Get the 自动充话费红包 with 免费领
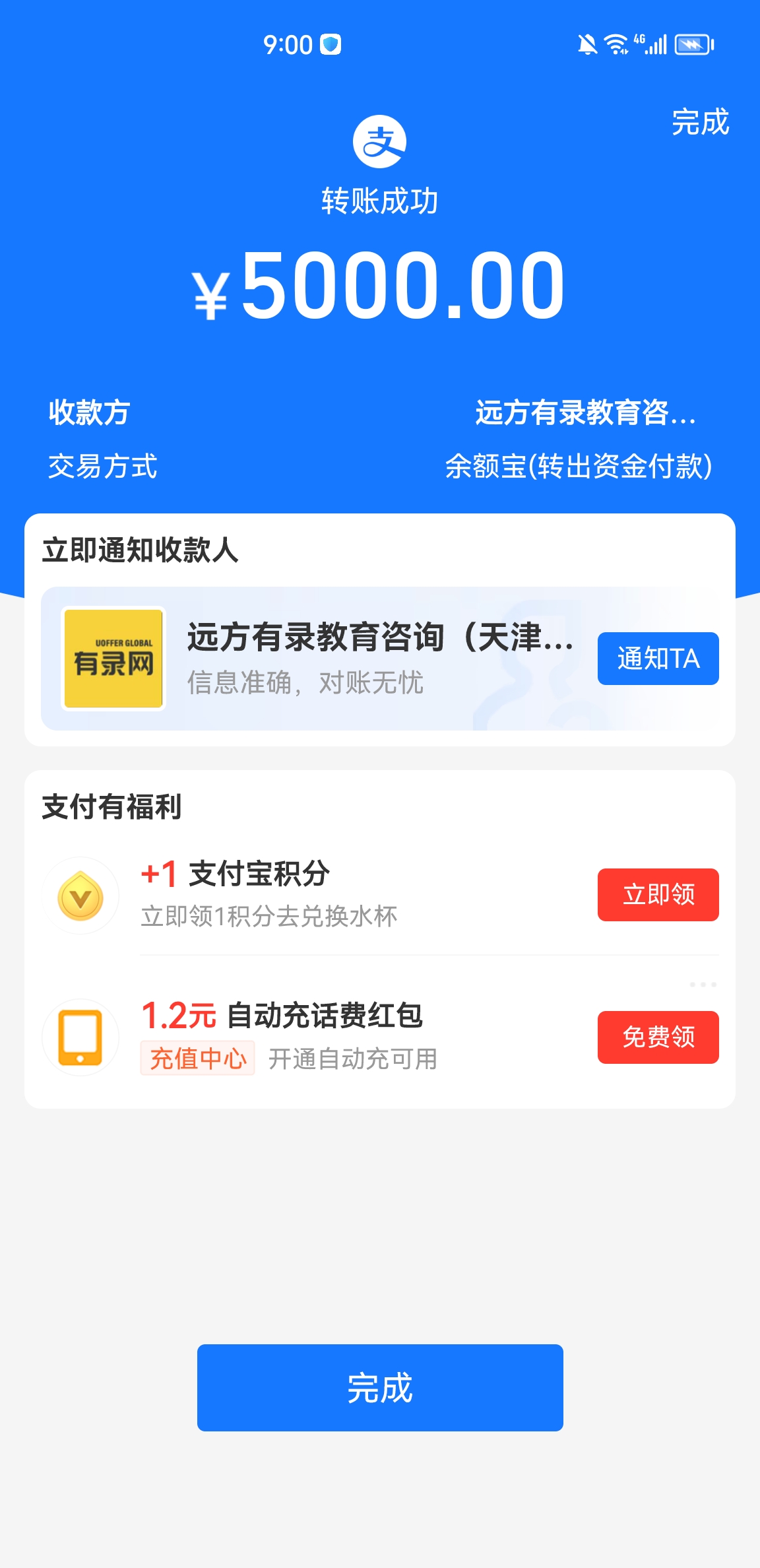Viewport: 760px width, 1568px height. (658, 1037)
